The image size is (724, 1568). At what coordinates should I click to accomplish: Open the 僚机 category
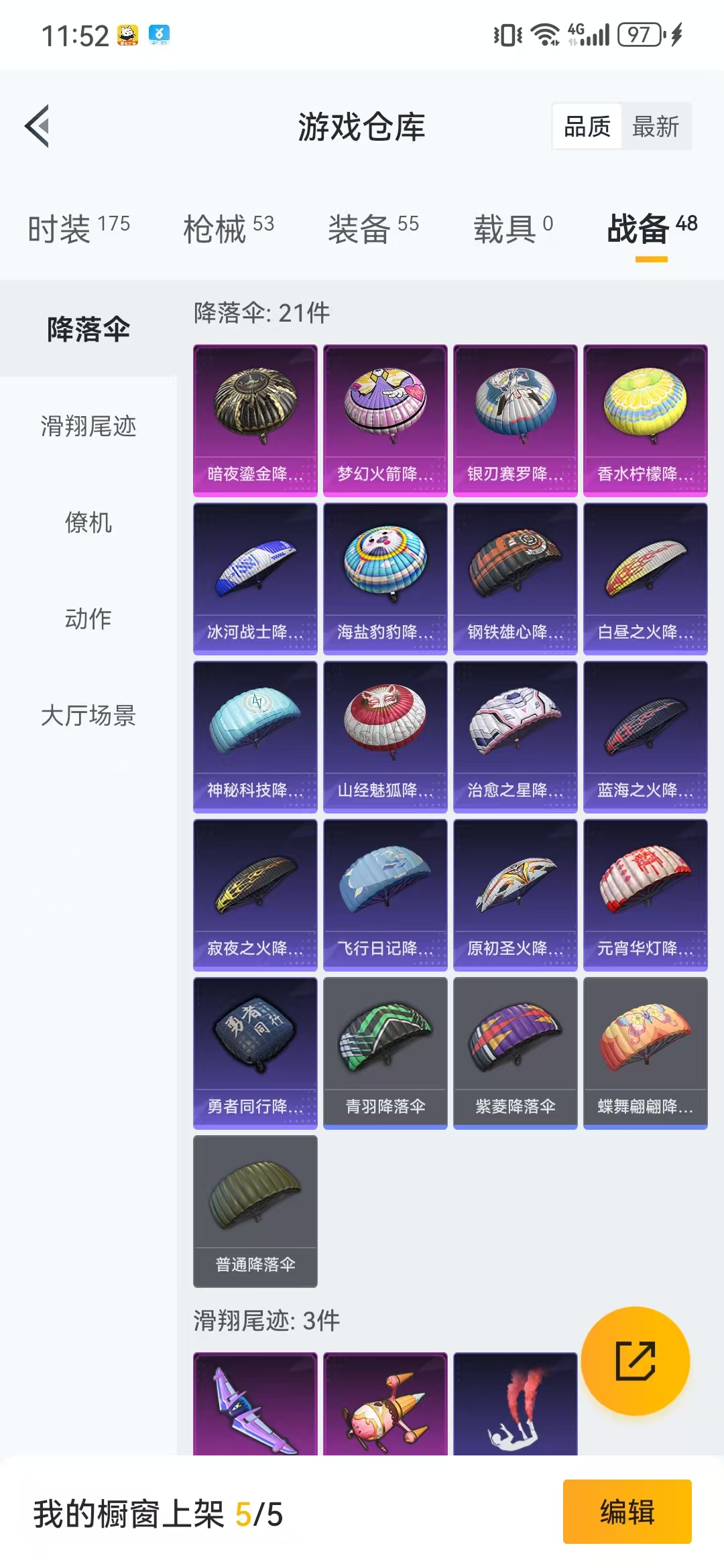(x=88, y=522)
